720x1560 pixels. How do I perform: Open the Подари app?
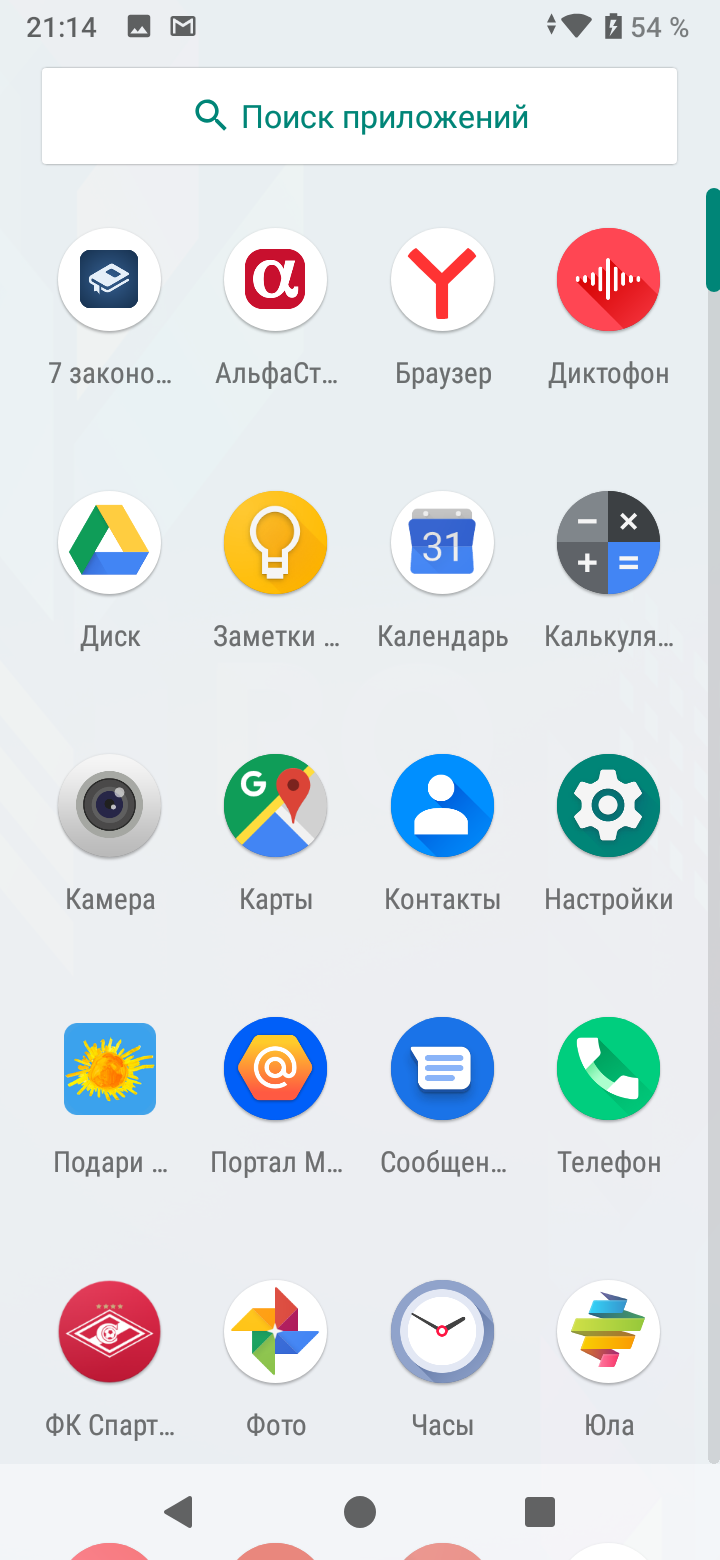tap(110, 1069)
